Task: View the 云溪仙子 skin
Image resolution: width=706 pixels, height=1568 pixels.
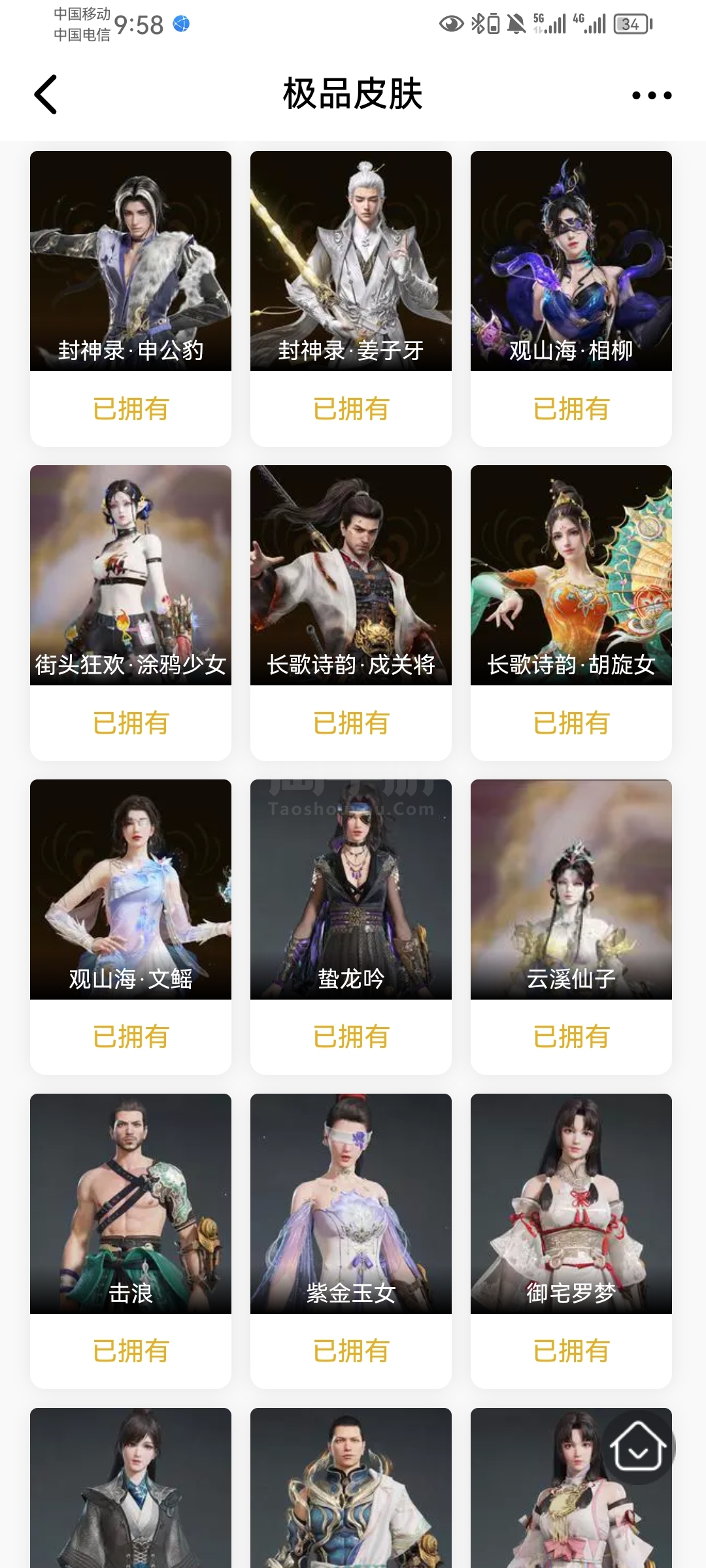Action: [571, 889]
